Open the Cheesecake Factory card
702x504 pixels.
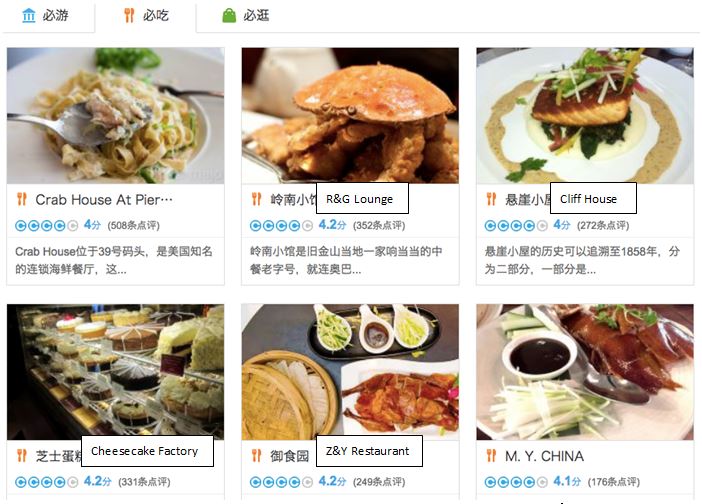coord(115,372)
